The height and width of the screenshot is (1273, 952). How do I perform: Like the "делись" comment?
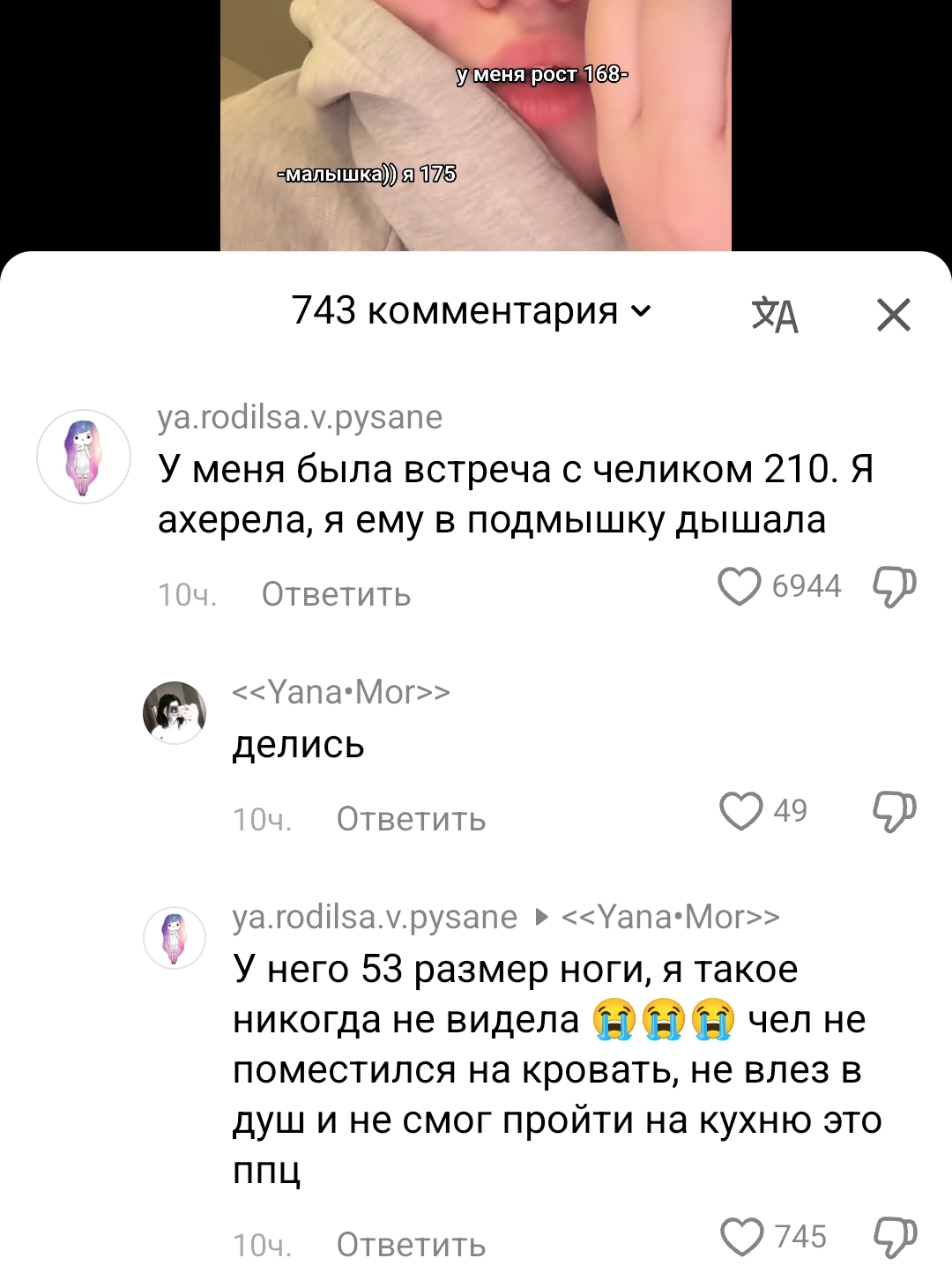click(x=740, y=811)
